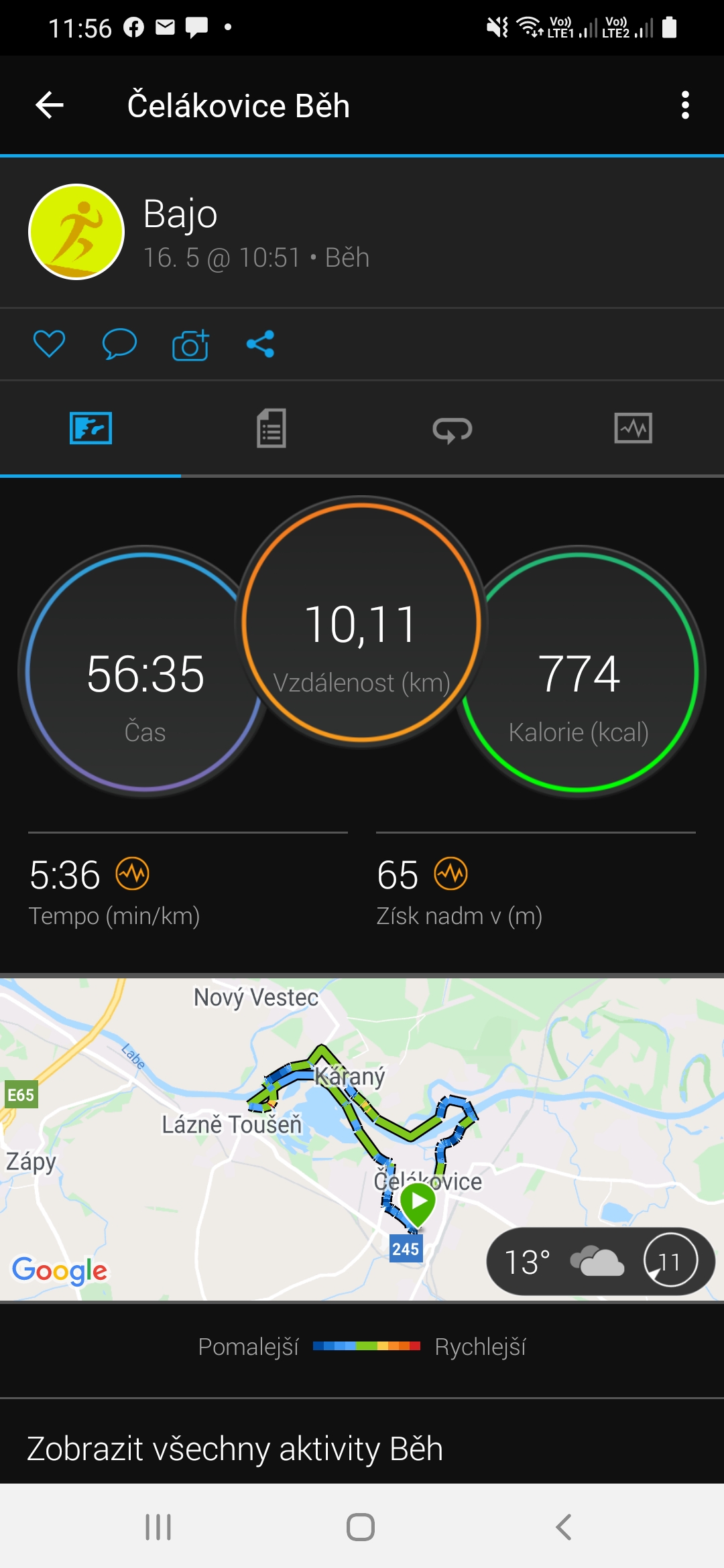This screenshot has width=724, height=1568.
Task: Open Bajo's profile avatar
Action: 76,232
